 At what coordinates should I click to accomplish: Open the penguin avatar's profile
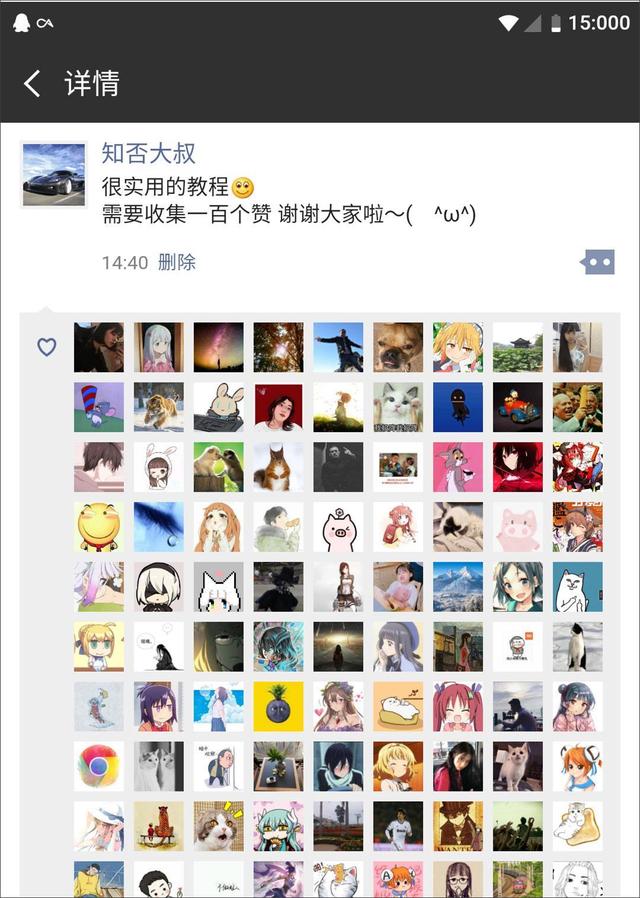[578, 647]
